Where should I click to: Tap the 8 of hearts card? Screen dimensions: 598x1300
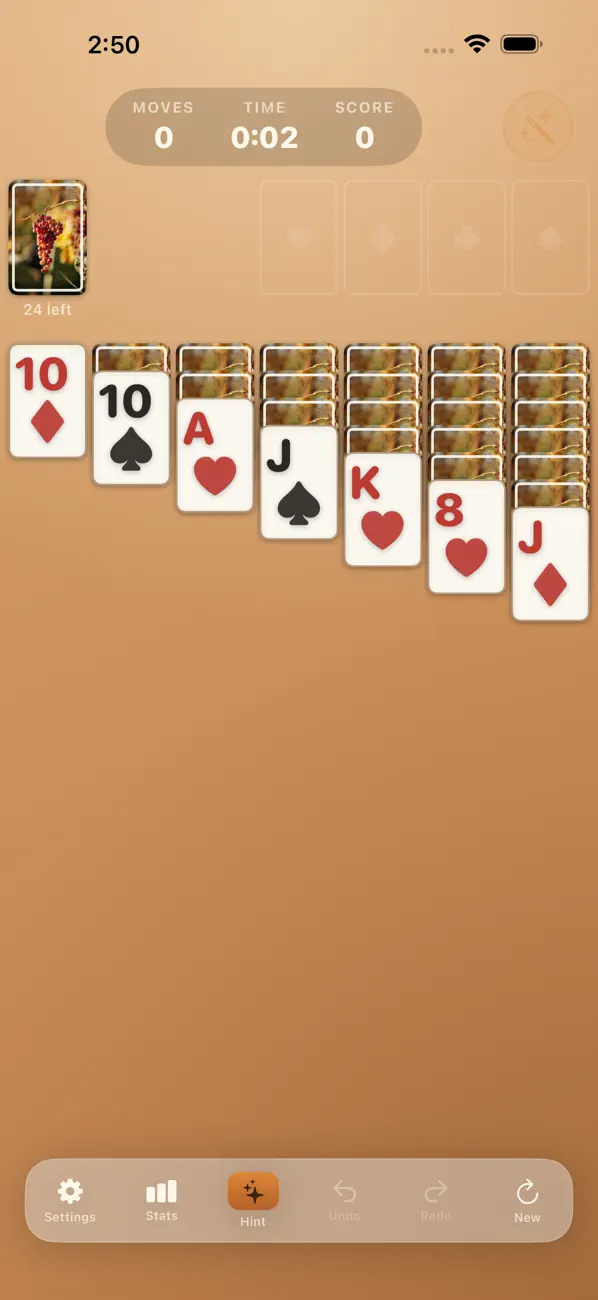click(x=467, y=537)
